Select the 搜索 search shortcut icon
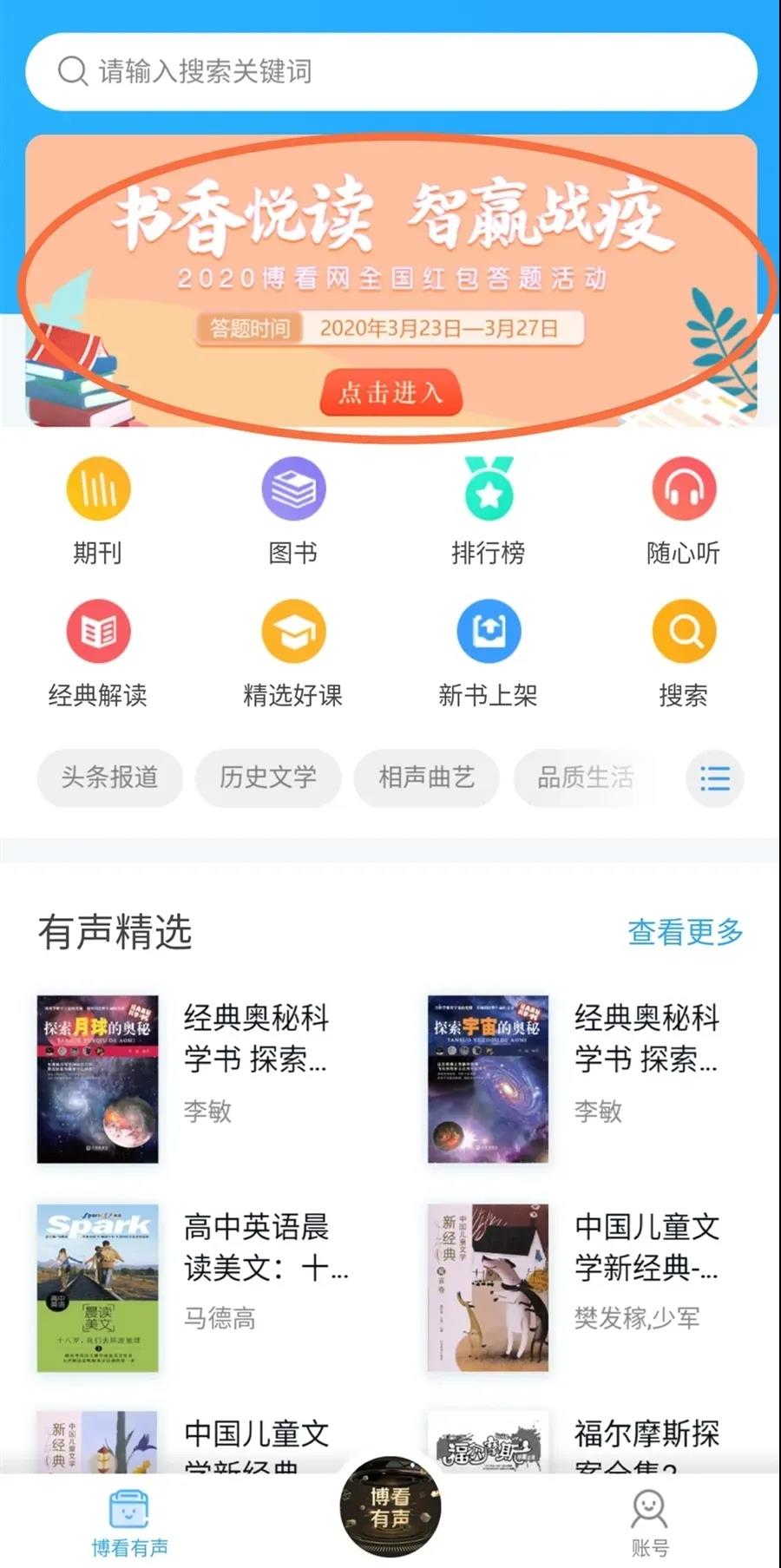The height and width of the screenshot is (1568, 781). click(684, 631)
